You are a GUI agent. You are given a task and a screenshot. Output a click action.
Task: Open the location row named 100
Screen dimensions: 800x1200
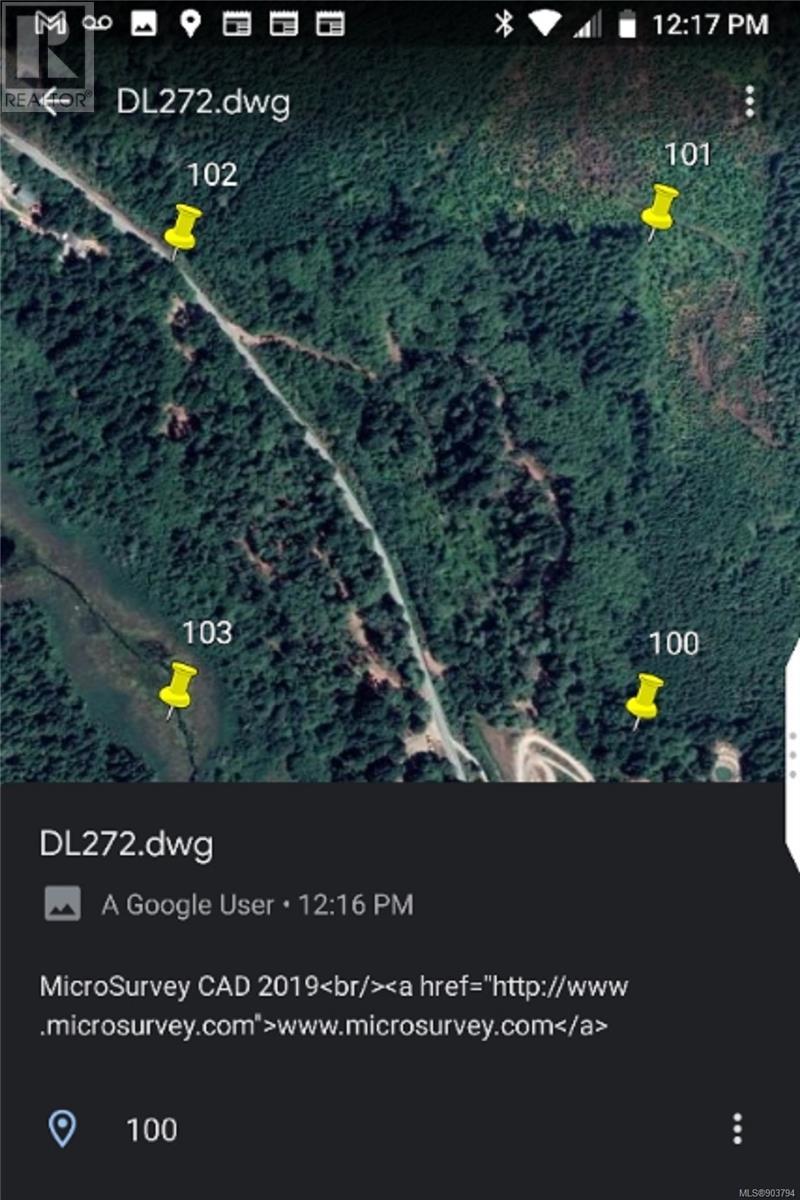(152, 1129)
